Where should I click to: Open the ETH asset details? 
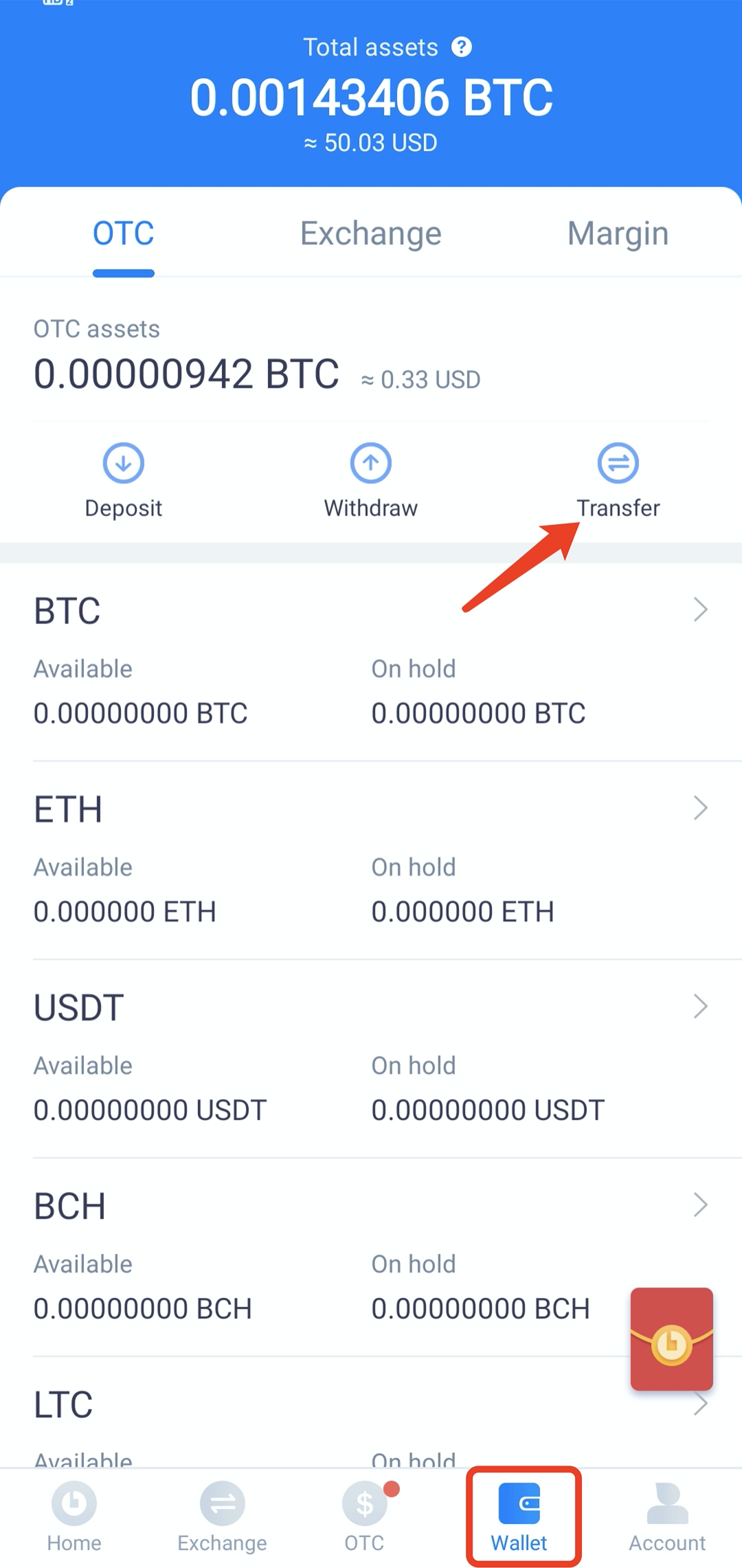371,860
